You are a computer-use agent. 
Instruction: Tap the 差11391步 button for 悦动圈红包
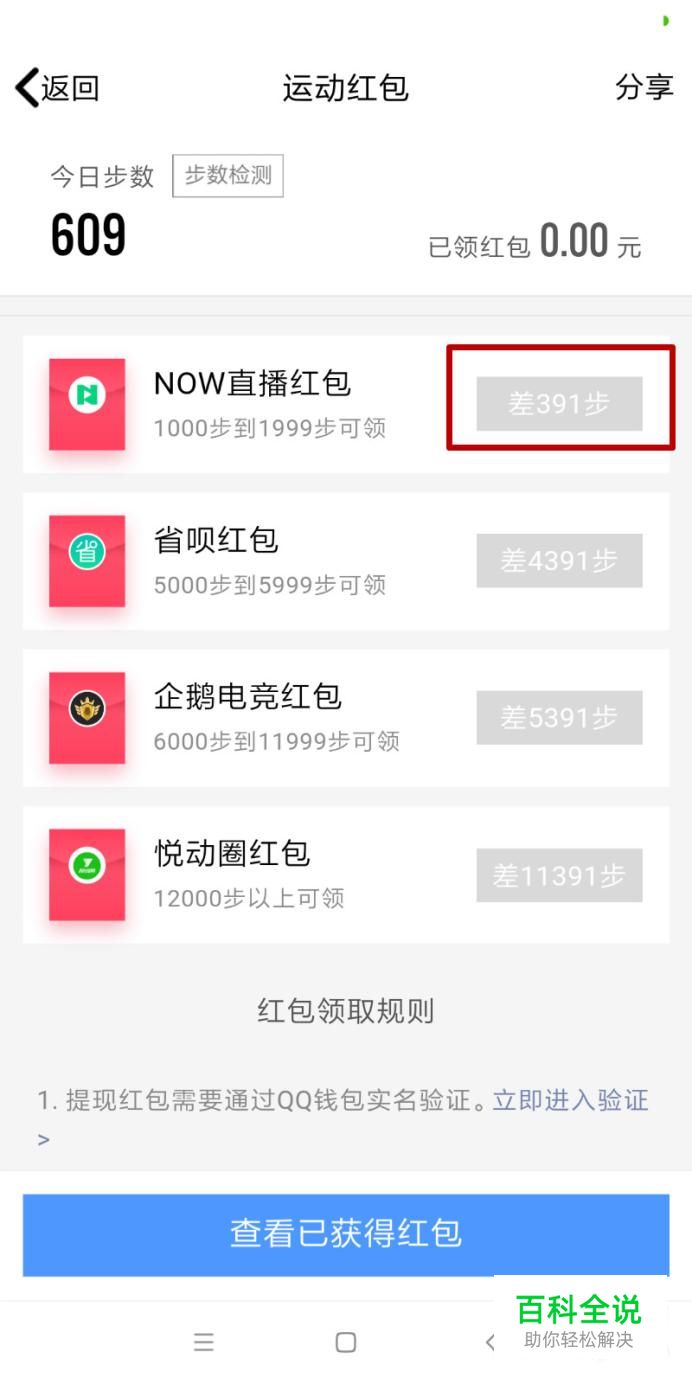559,875
